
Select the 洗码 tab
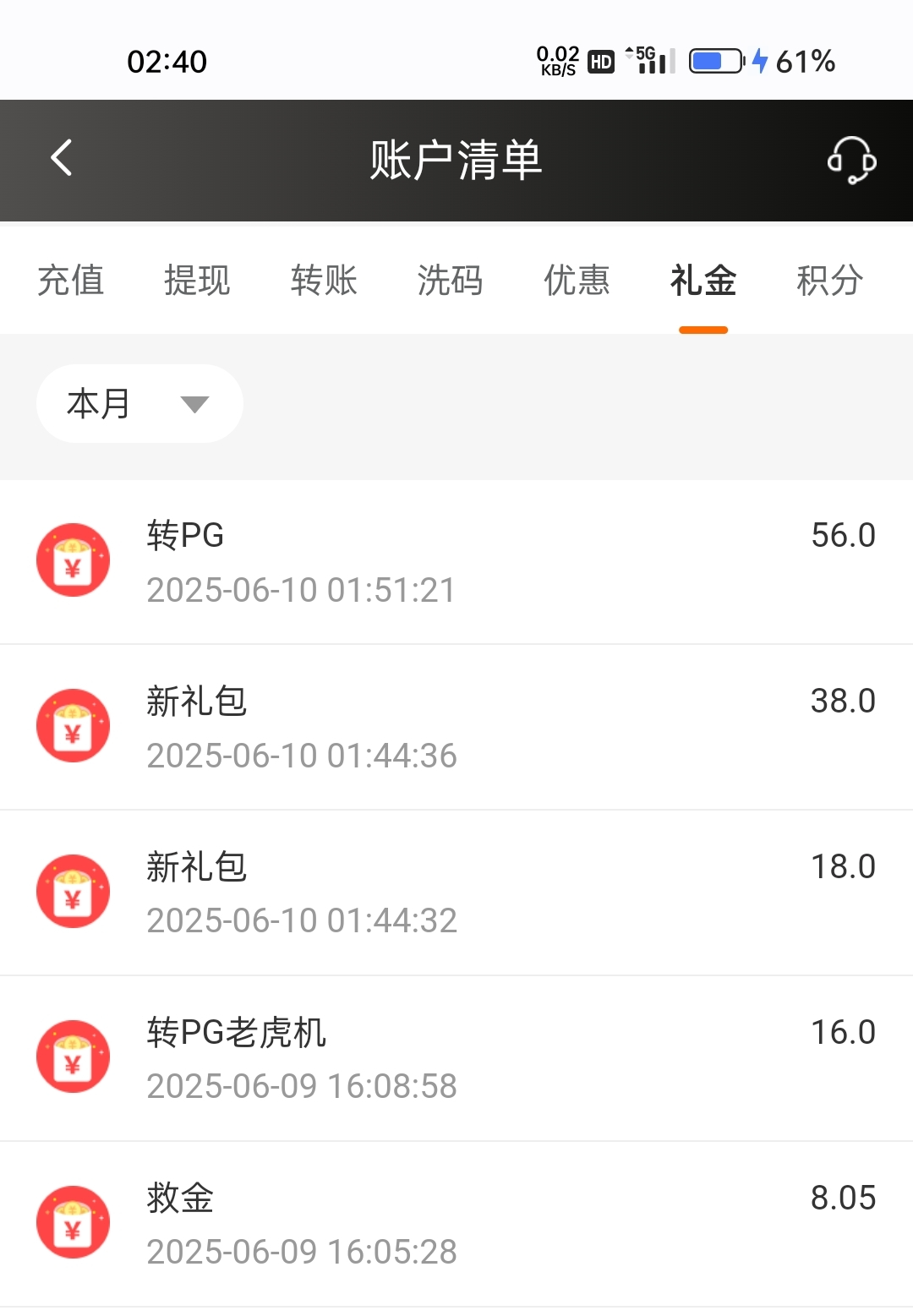point(450,281)
